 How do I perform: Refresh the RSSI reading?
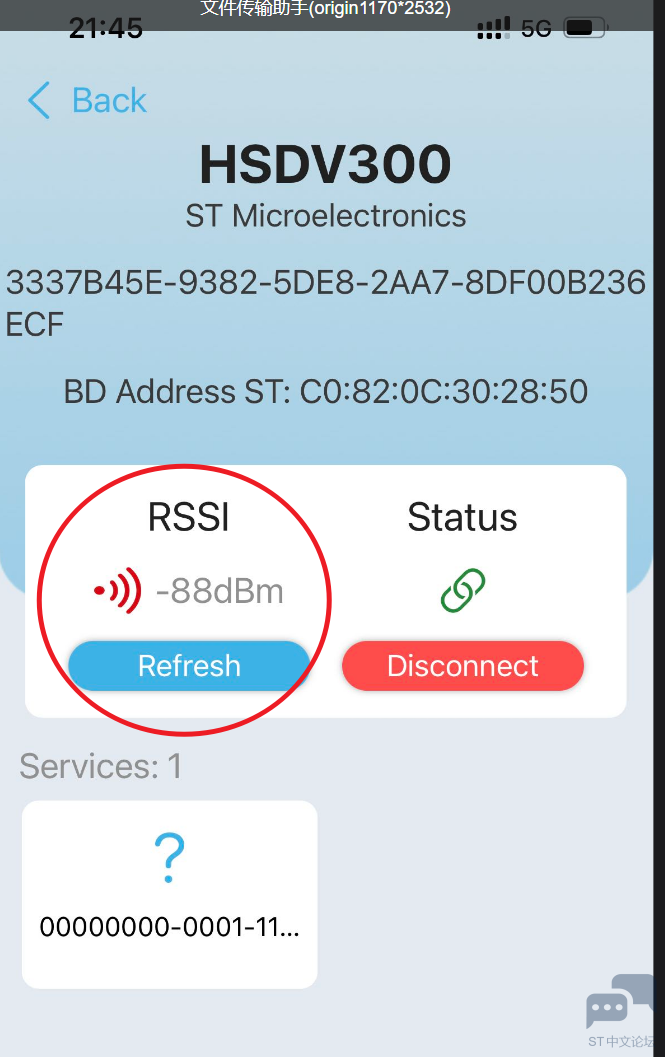point(189,666)
